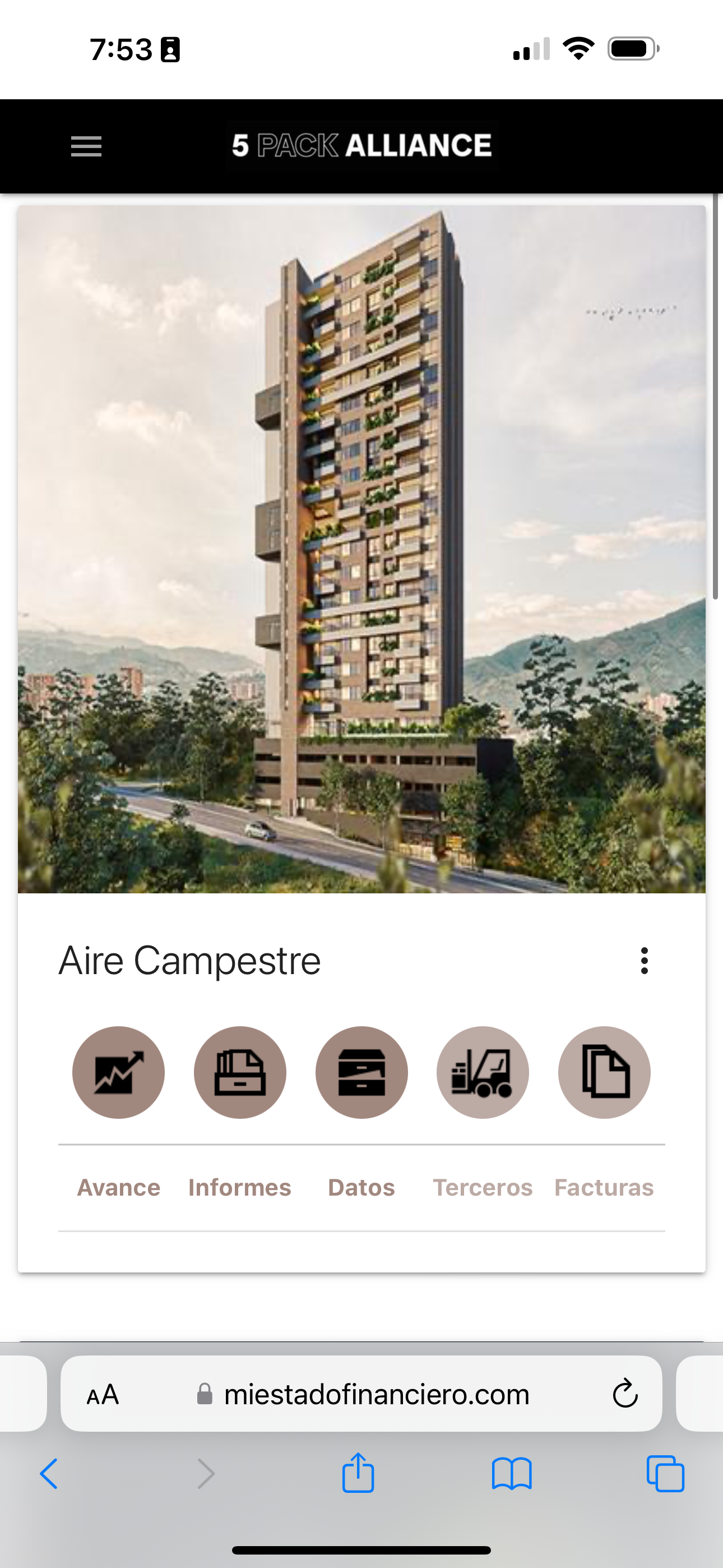
Task: Show all open Safari tabs
Action: 665,1474
